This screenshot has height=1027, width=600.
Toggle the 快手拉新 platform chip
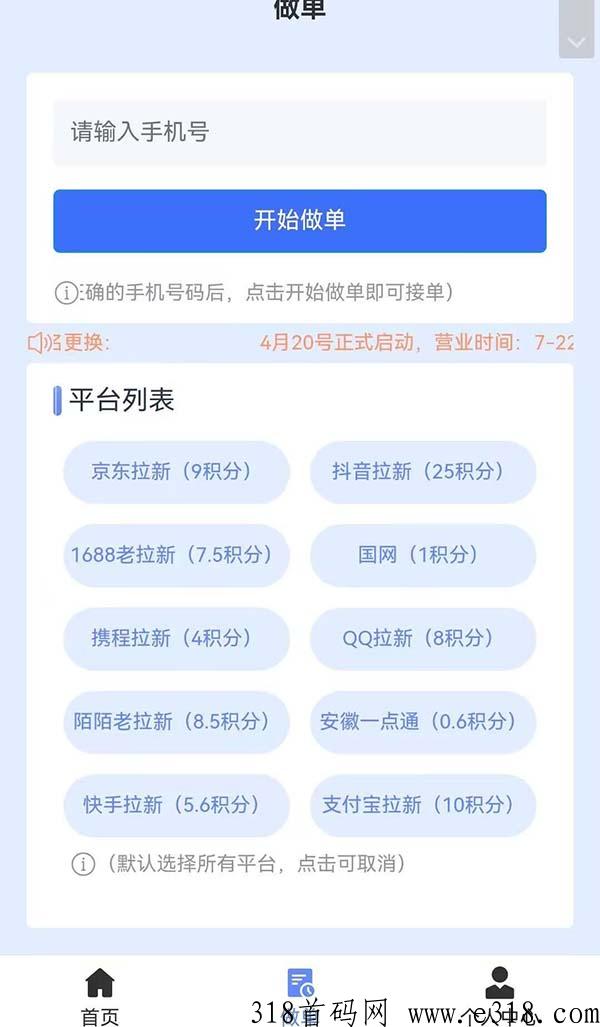pyautogui.click(x=176, y=805)
